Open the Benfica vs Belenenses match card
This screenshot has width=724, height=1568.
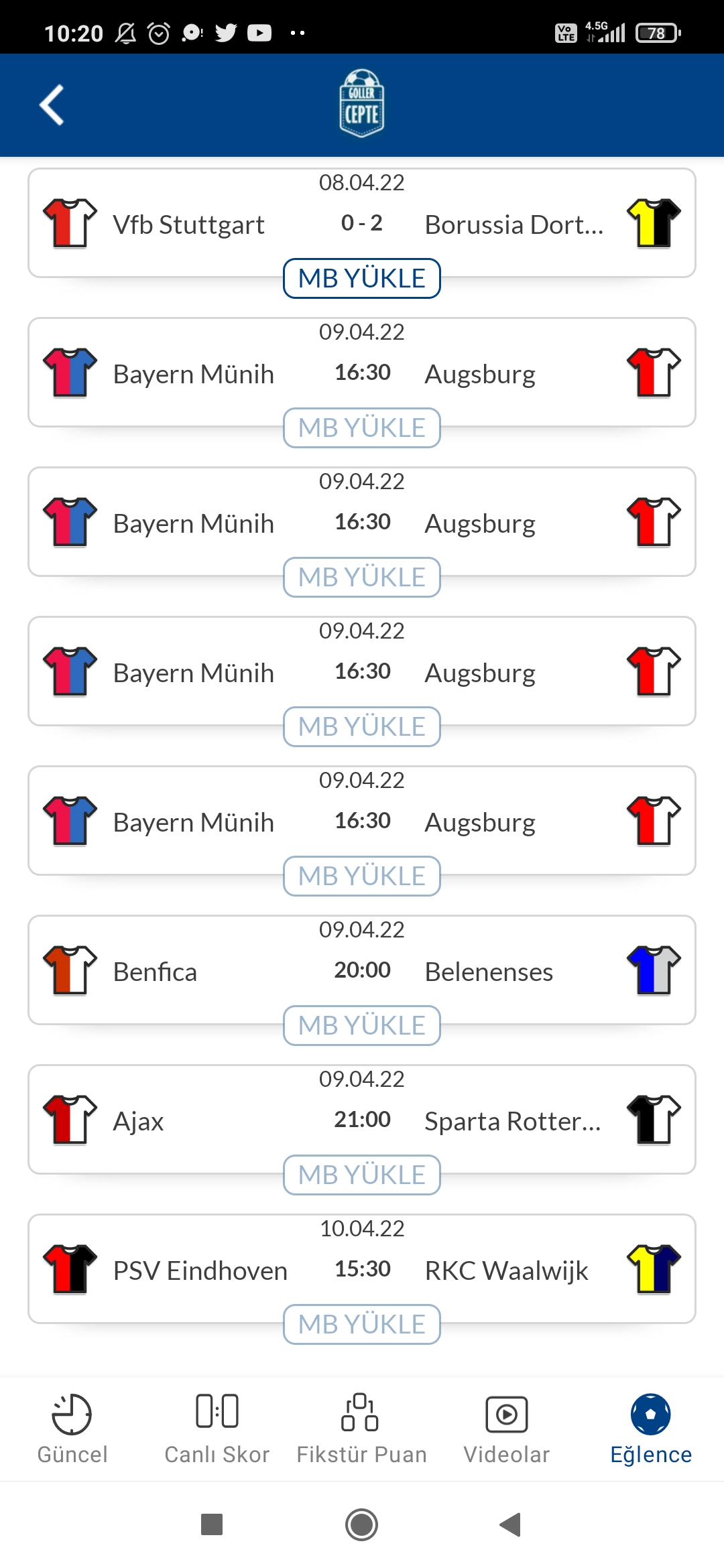(x=362, y=970)
